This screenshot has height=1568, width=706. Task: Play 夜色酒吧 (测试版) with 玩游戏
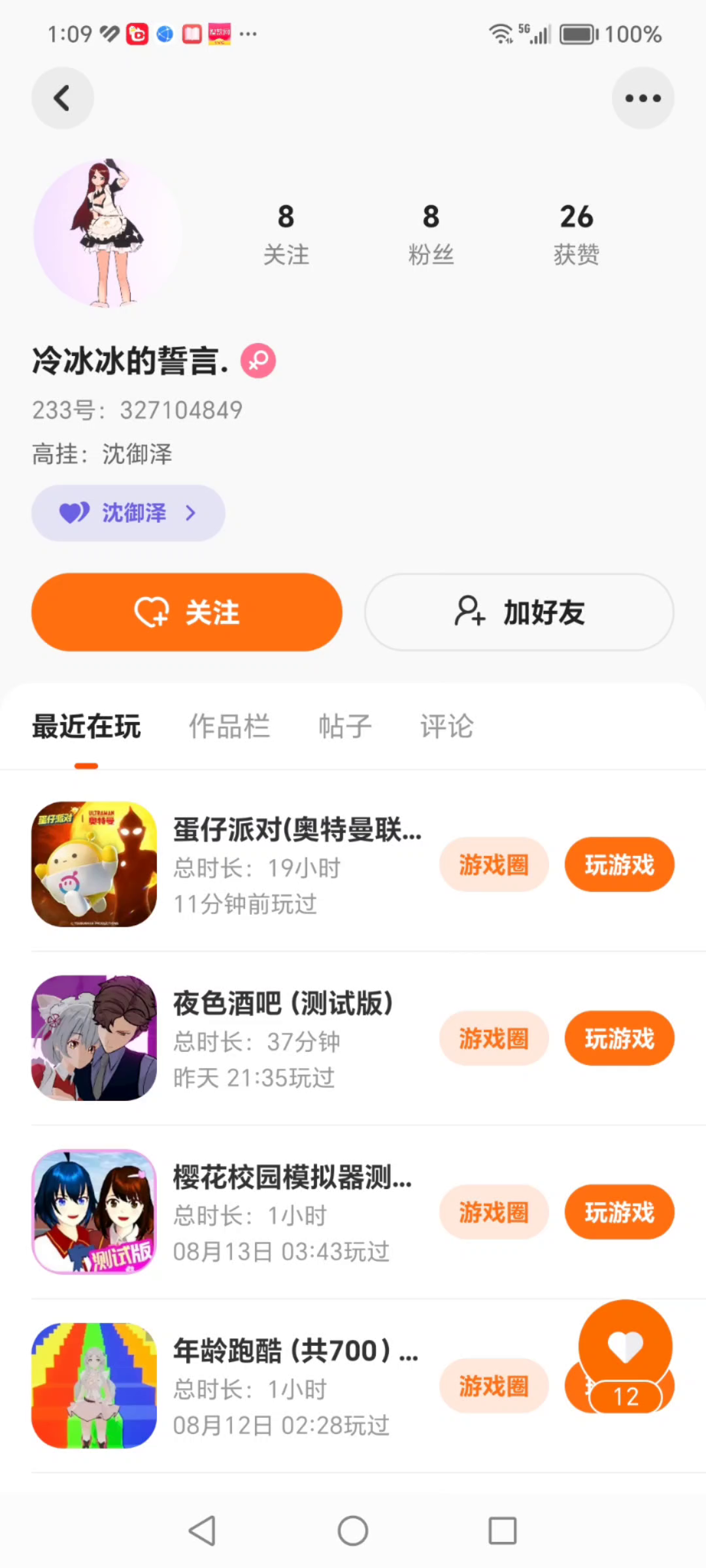pos(619,1038)
